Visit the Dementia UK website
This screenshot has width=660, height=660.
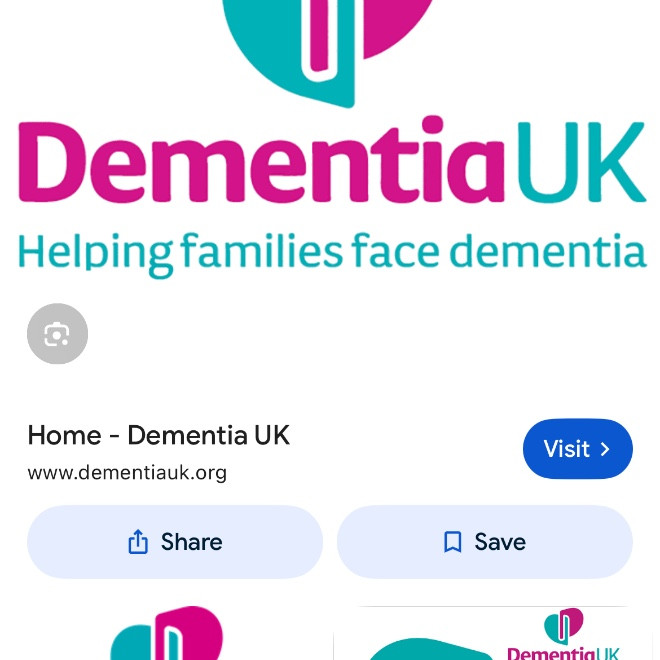(x=577, y=449)
